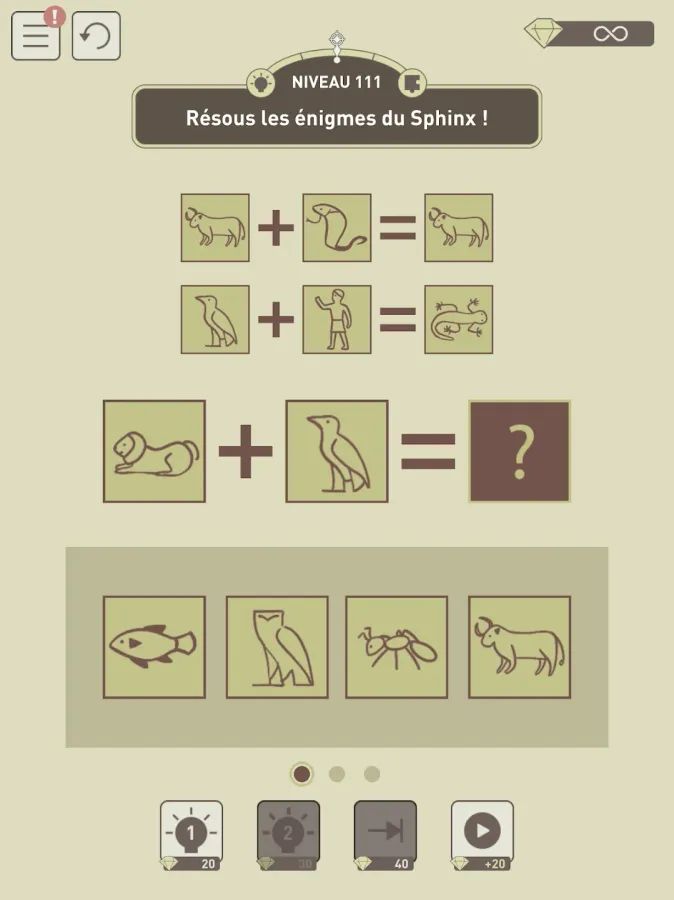674x900 pixels.
Task: Select the bull answer tile
Action: pyautogui.click(x=519, y=647)
